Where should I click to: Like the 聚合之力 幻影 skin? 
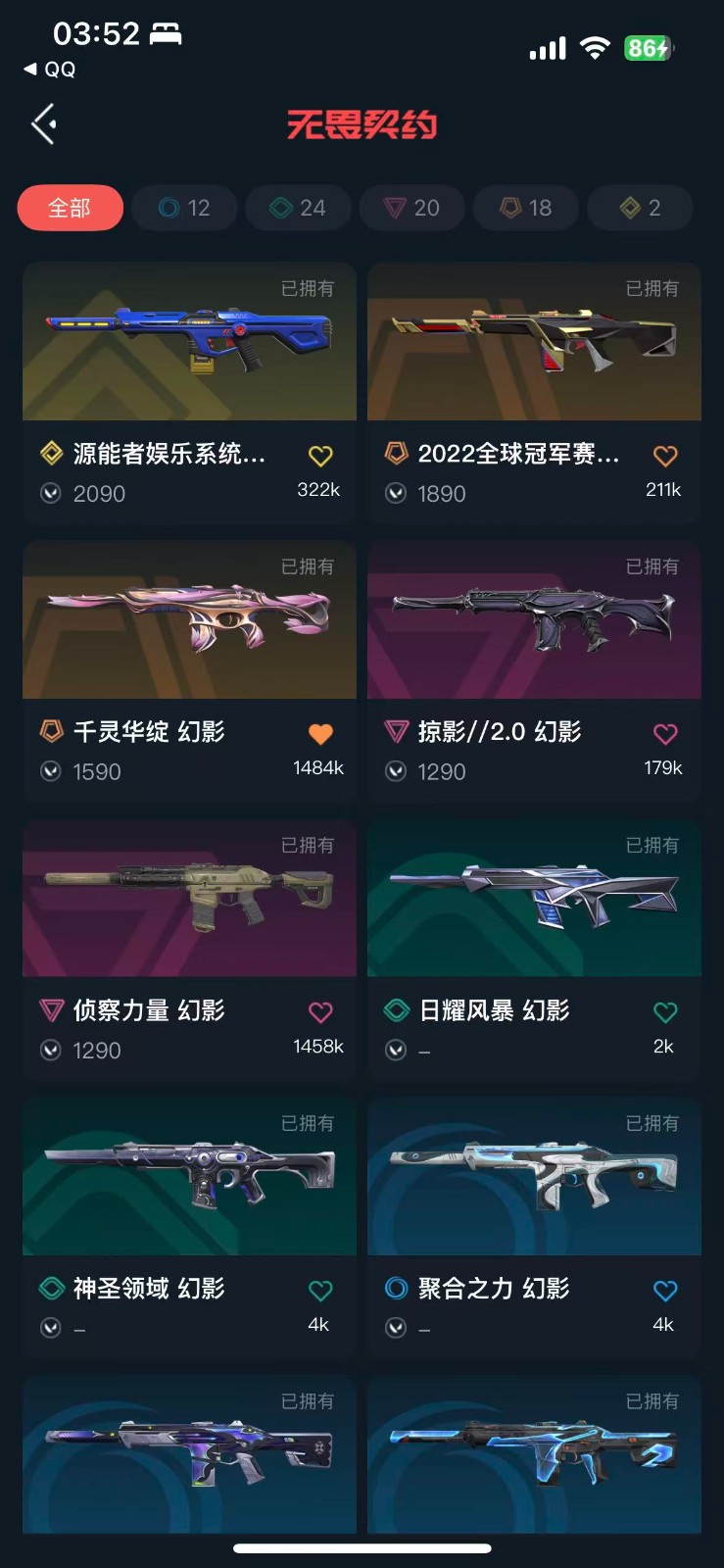665,1291
